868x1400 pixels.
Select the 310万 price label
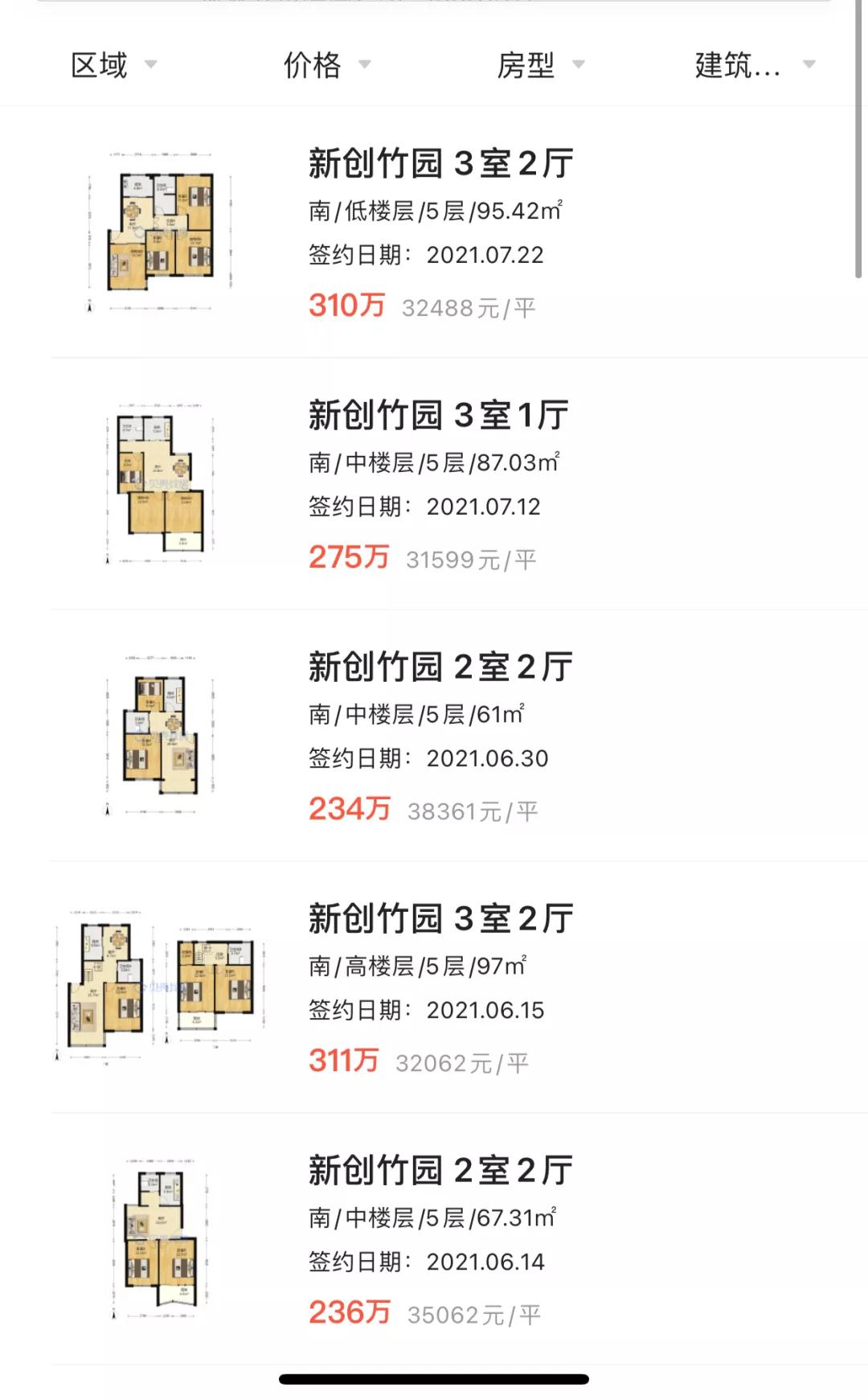[346, 305]
